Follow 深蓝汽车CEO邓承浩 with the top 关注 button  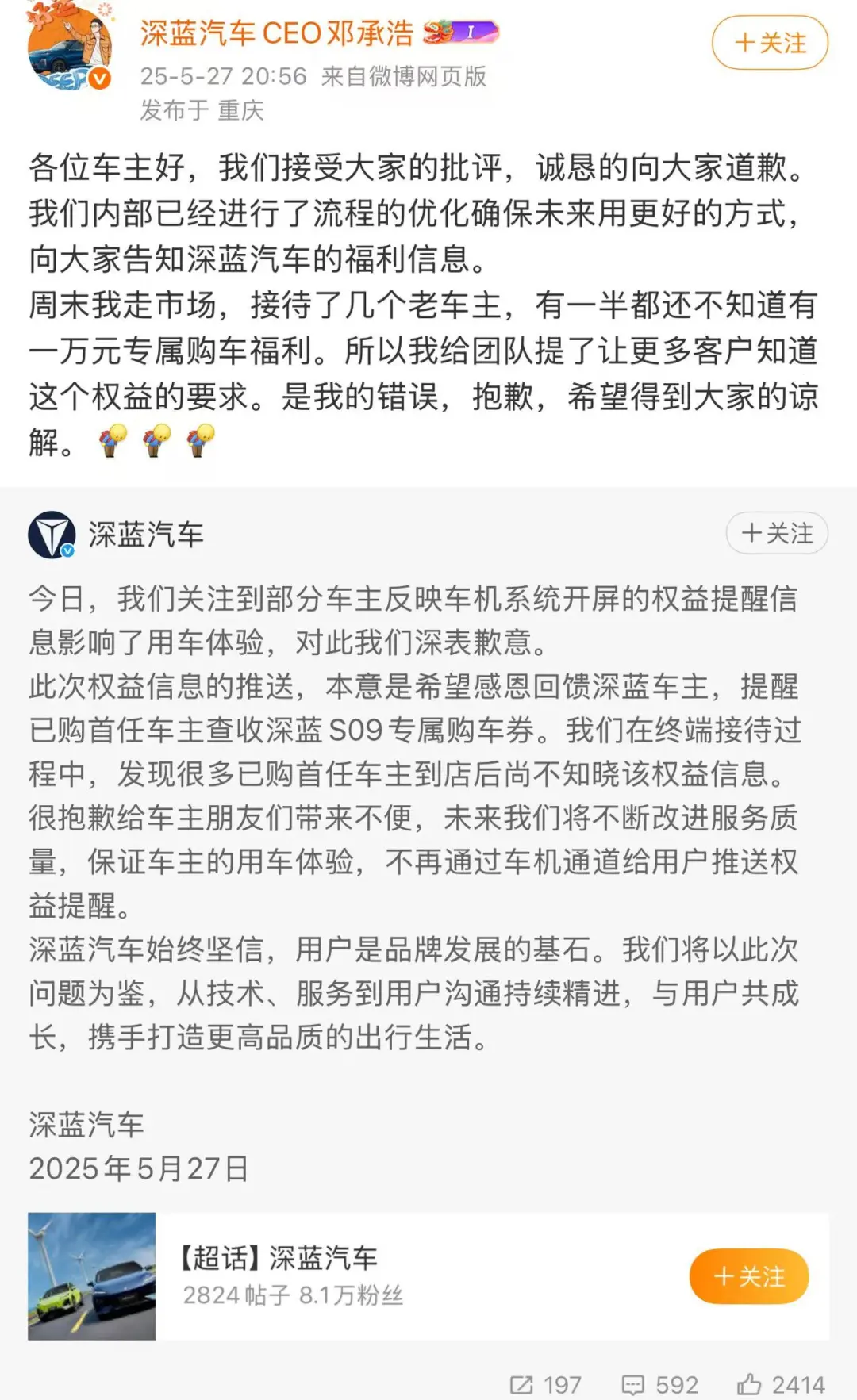tap(770, 43)
